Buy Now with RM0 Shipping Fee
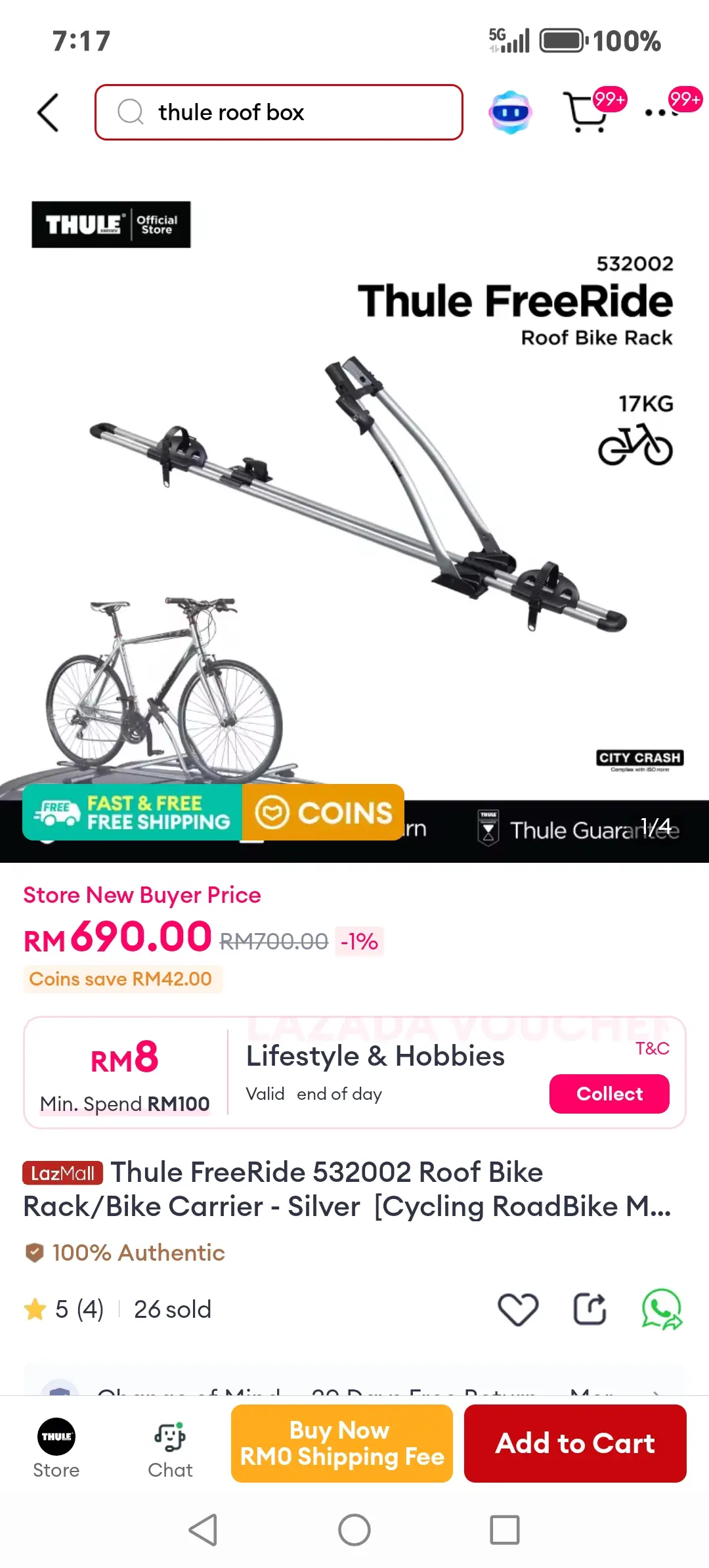 tap(342, 1443)
